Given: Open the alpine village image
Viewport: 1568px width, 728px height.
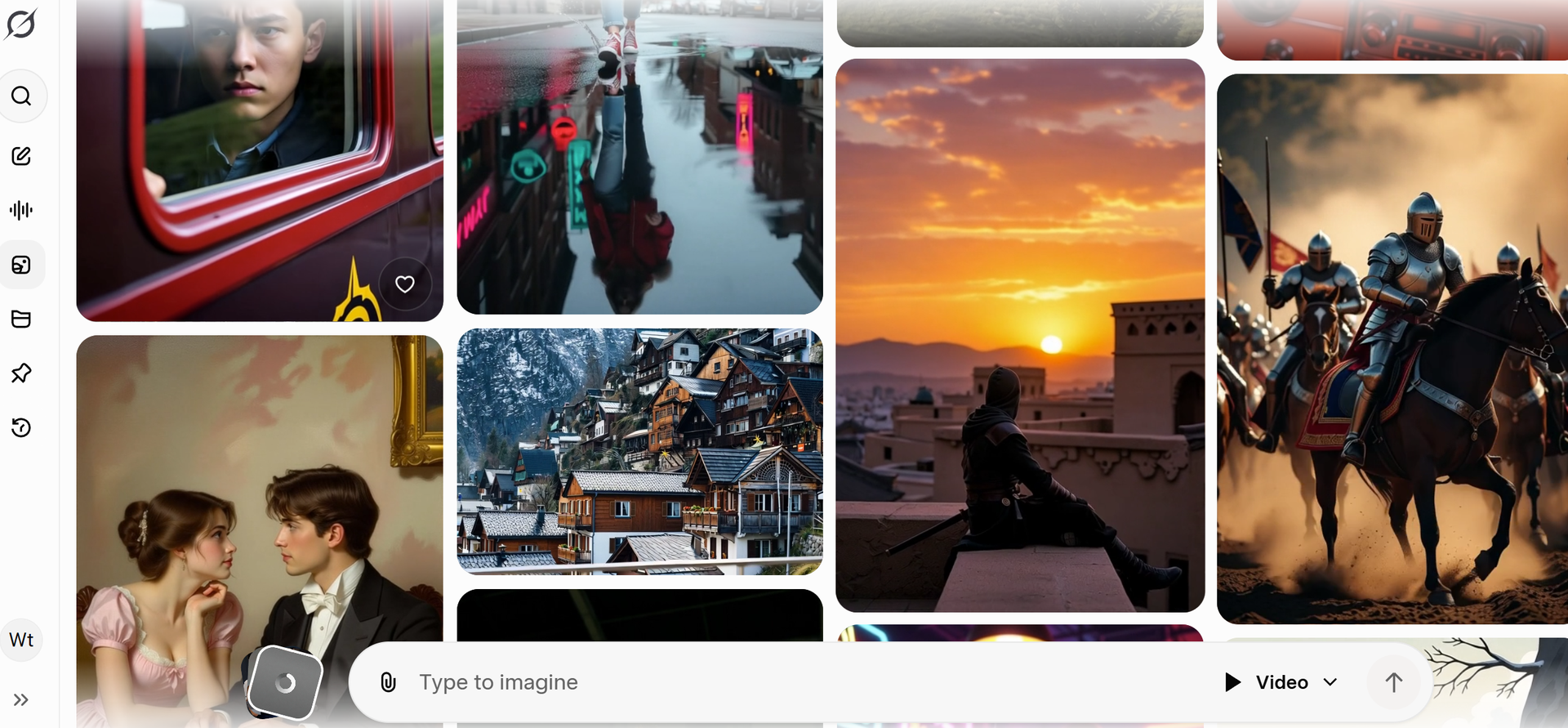Looking at the screenshot, I should click(x=639, y=451).
